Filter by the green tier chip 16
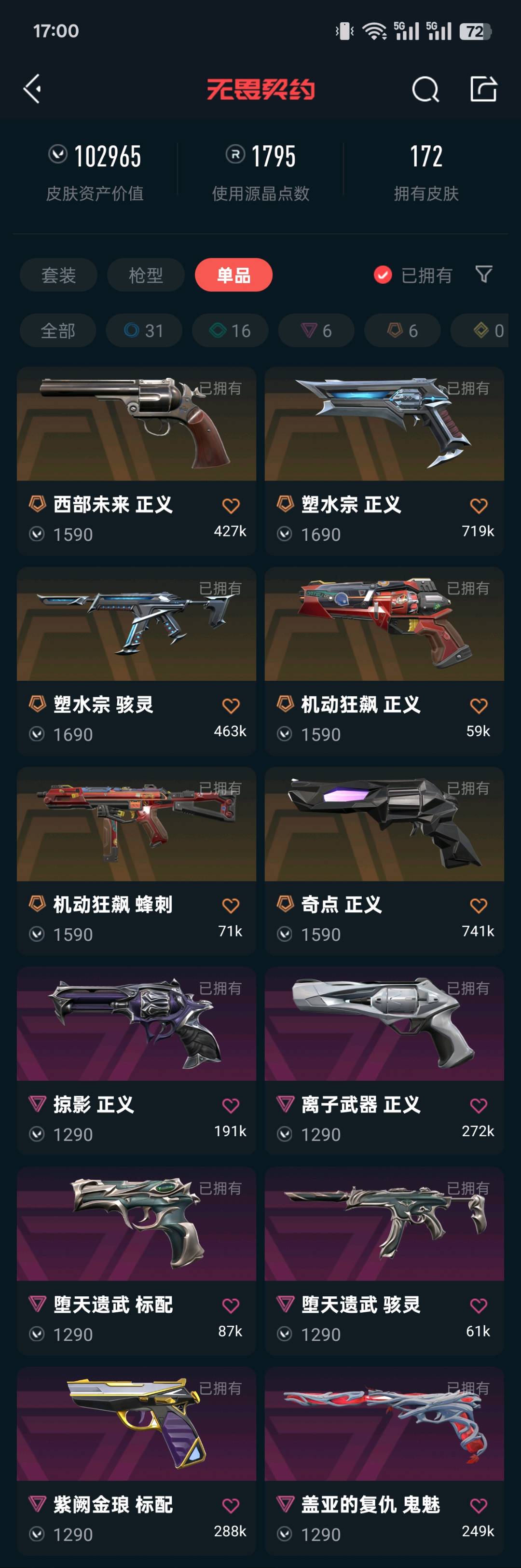 coord(230,330)
